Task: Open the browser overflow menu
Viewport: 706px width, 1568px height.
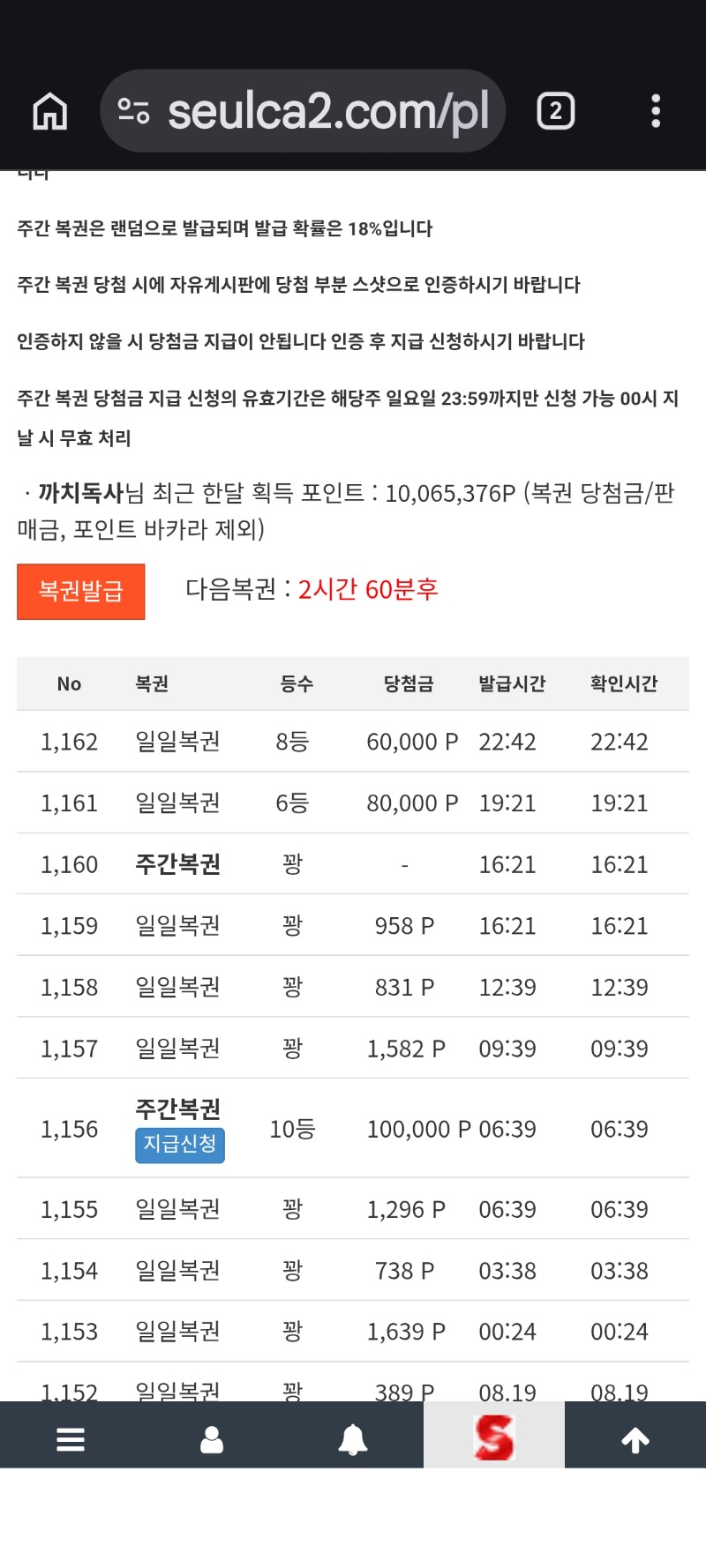Action: pos(656,111)
